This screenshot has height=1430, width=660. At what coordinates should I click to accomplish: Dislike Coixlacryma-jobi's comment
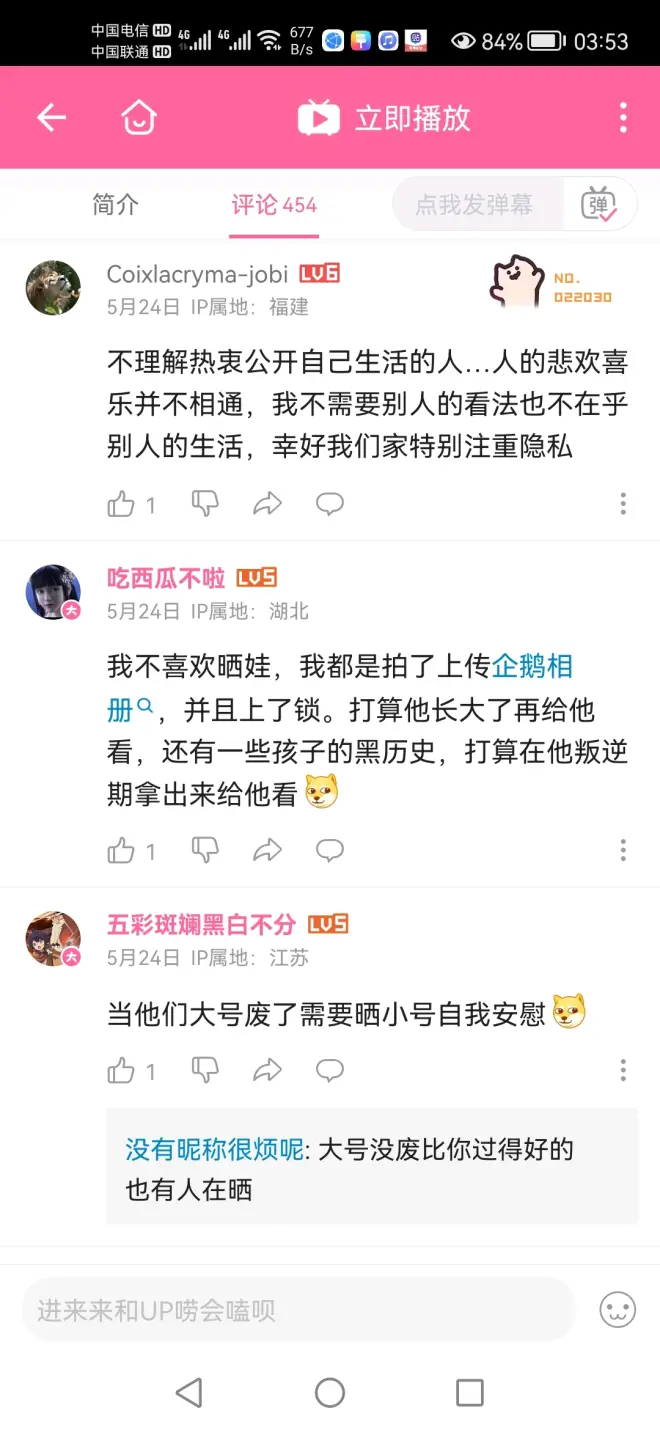pos(205,504)
